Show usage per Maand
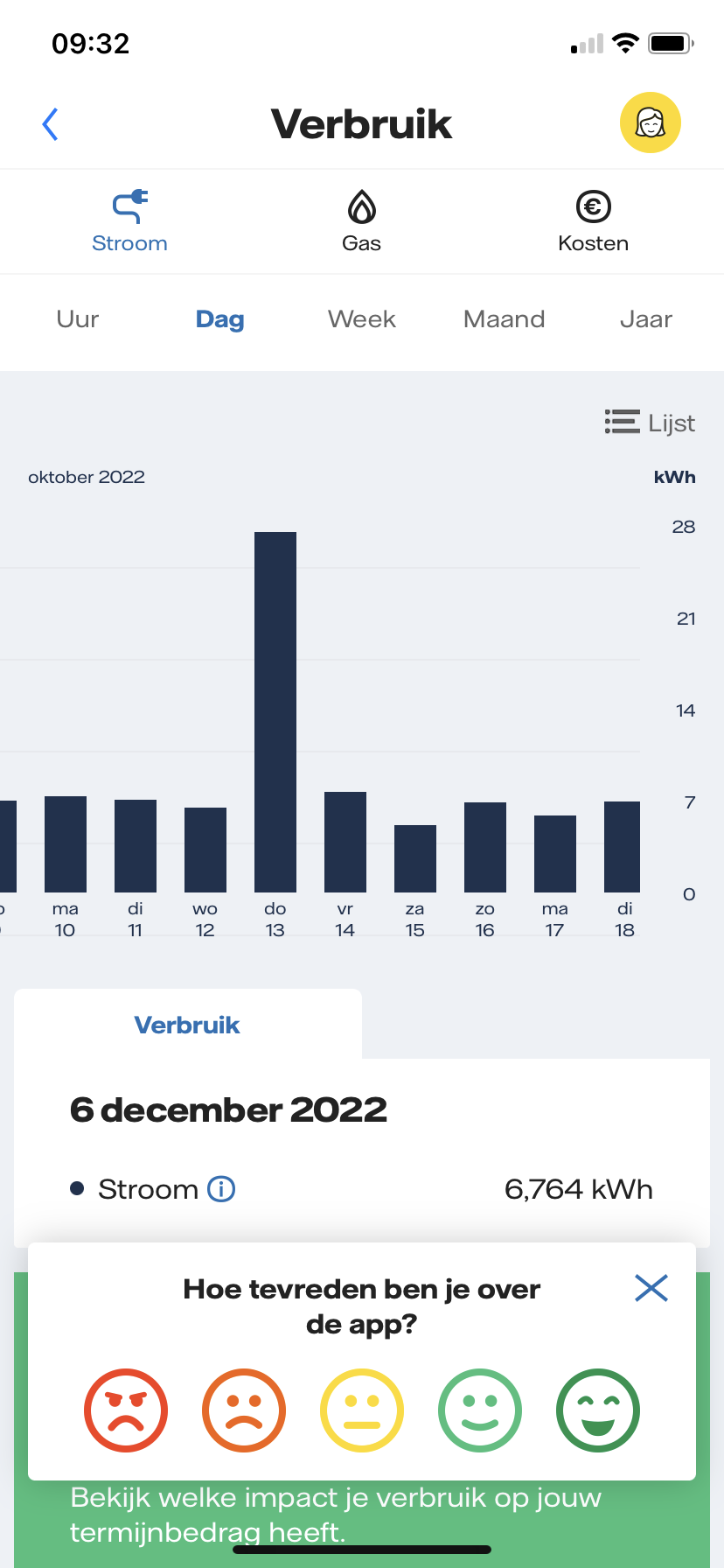The height and width of the screenshot is (1568, 724). (504, 319)
